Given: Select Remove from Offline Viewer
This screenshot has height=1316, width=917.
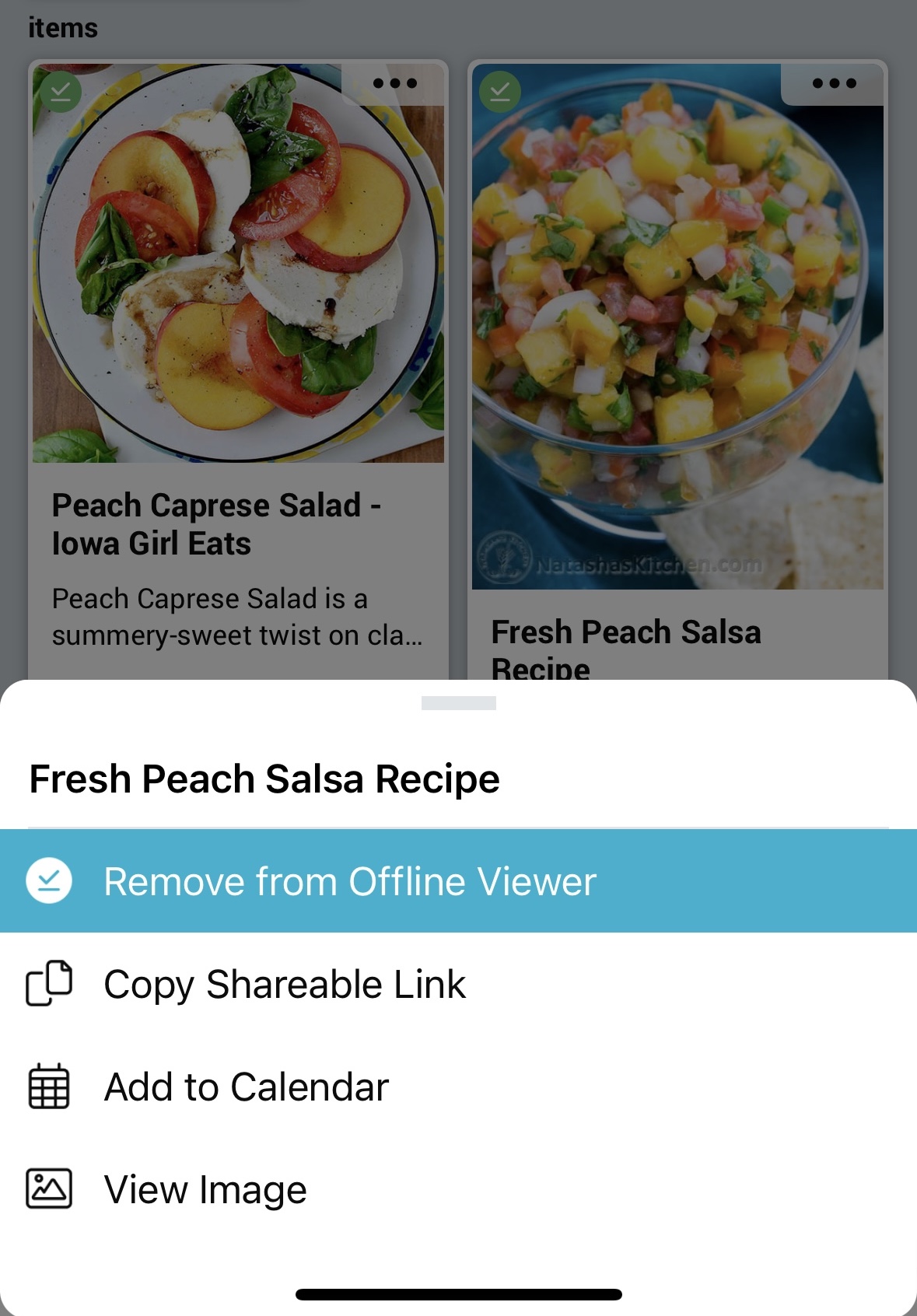Looking at the screenshot, I should [x=350, y=881].
